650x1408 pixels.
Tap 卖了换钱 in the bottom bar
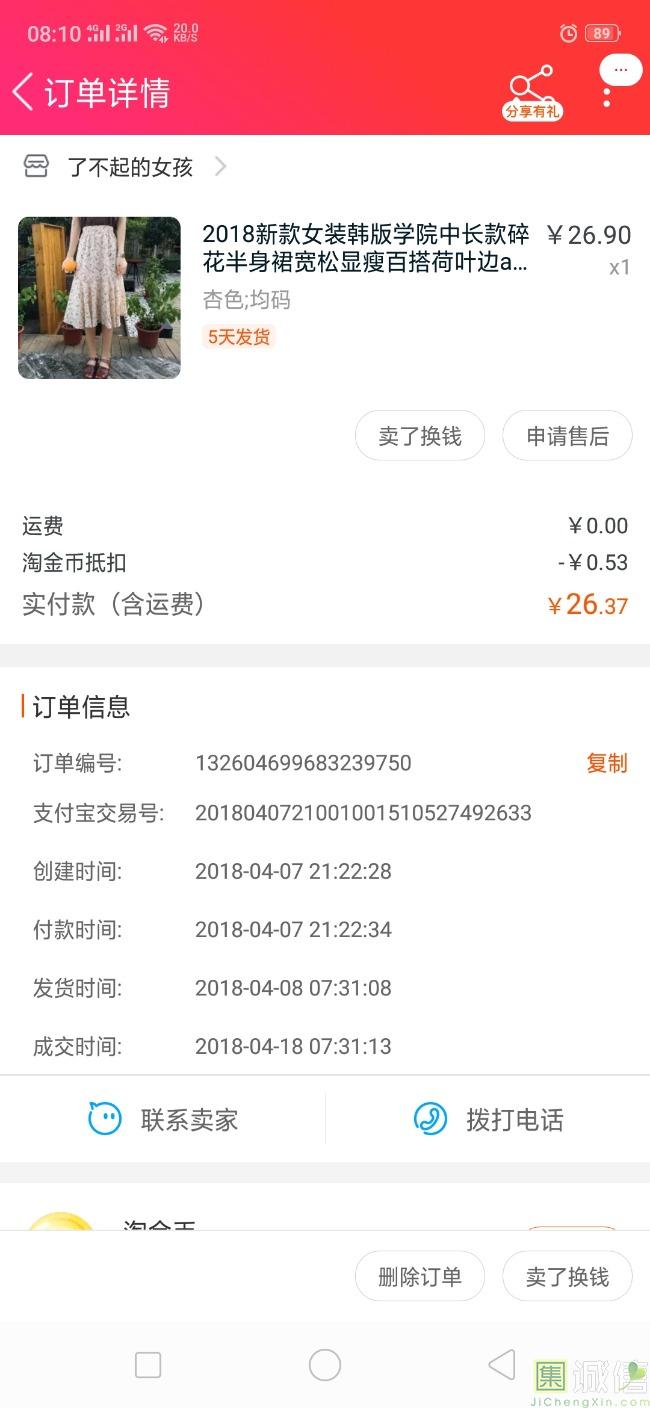click(567, 1277)
